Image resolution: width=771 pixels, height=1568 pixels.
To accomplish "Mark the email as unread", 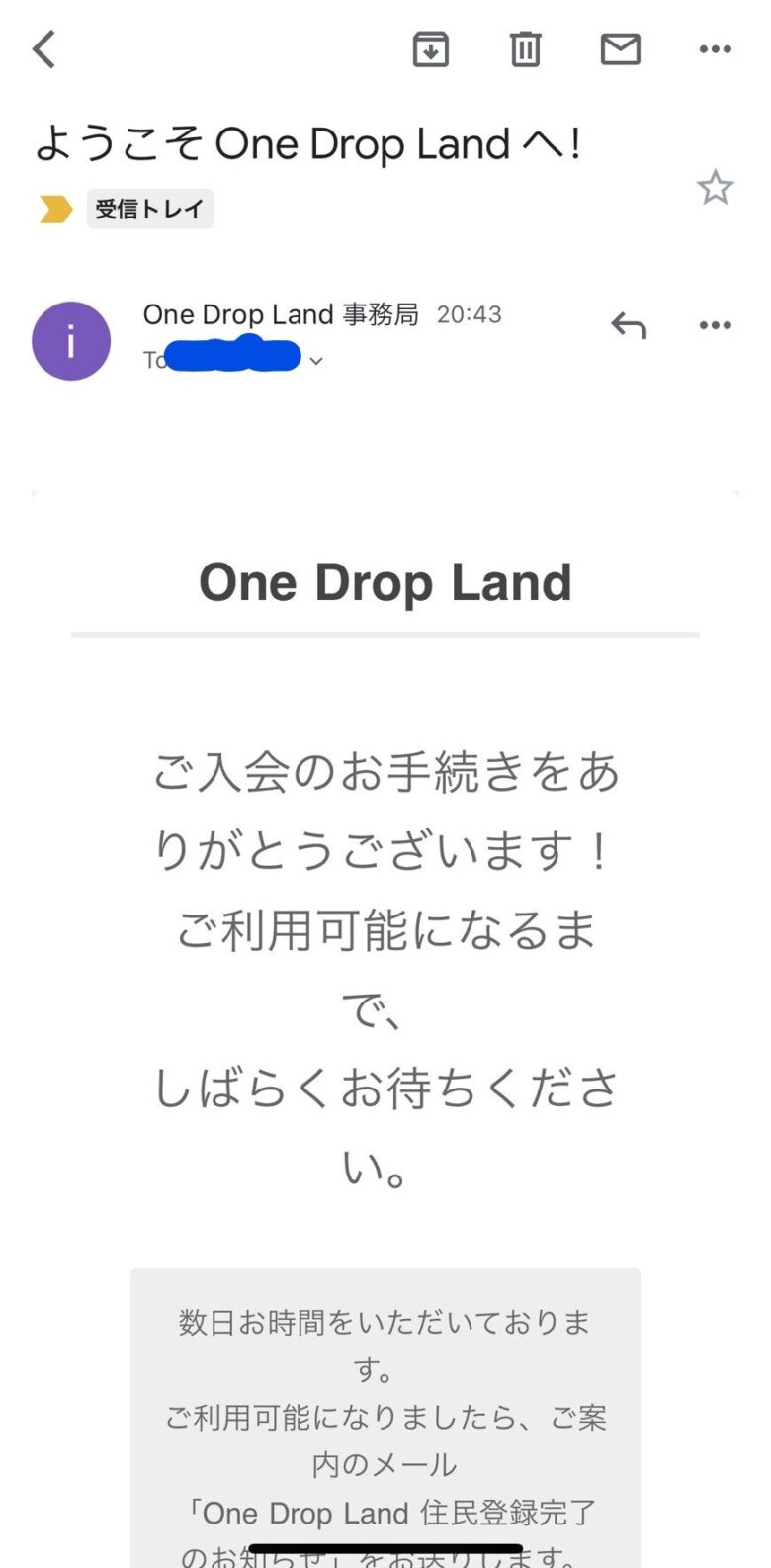I will pos(620,49).
